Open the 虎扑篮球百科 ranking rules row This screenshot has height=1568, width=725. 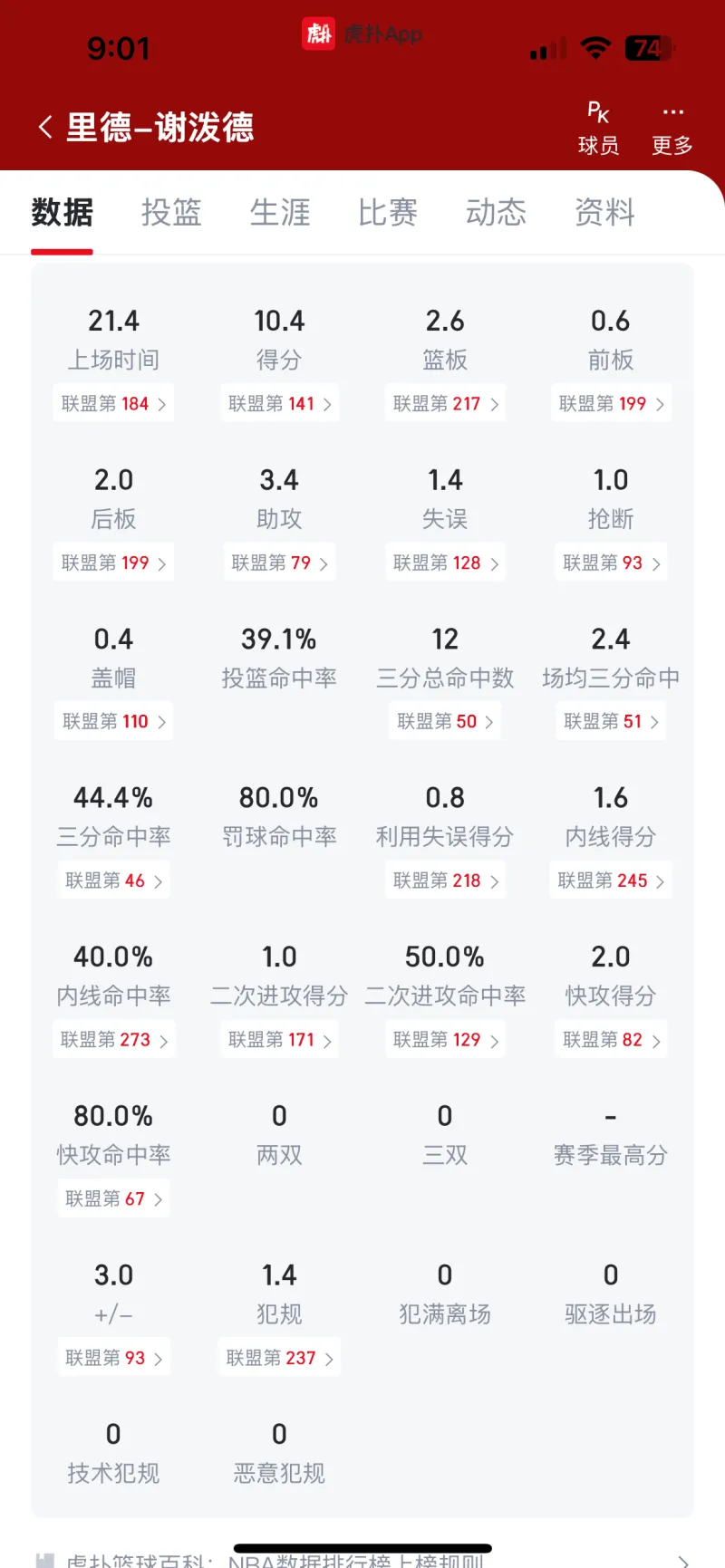point(362,1560)
